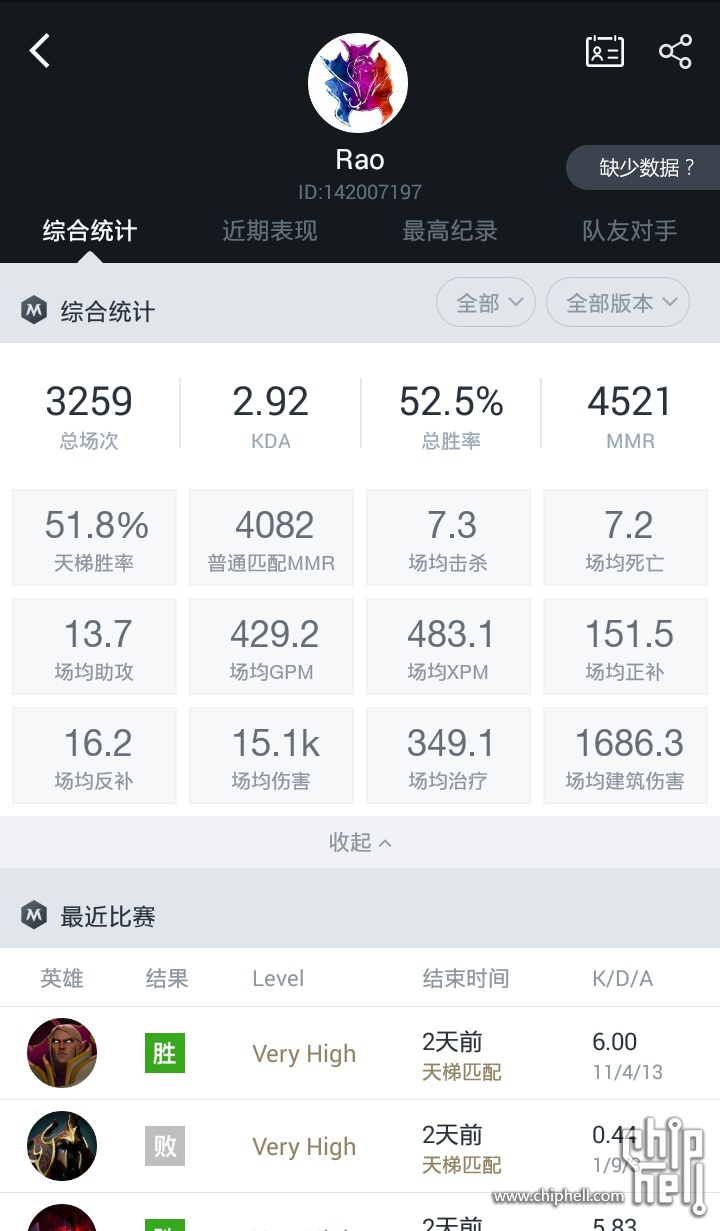Open the lost match with KDA 0.44

click(x=360, y=1146)
